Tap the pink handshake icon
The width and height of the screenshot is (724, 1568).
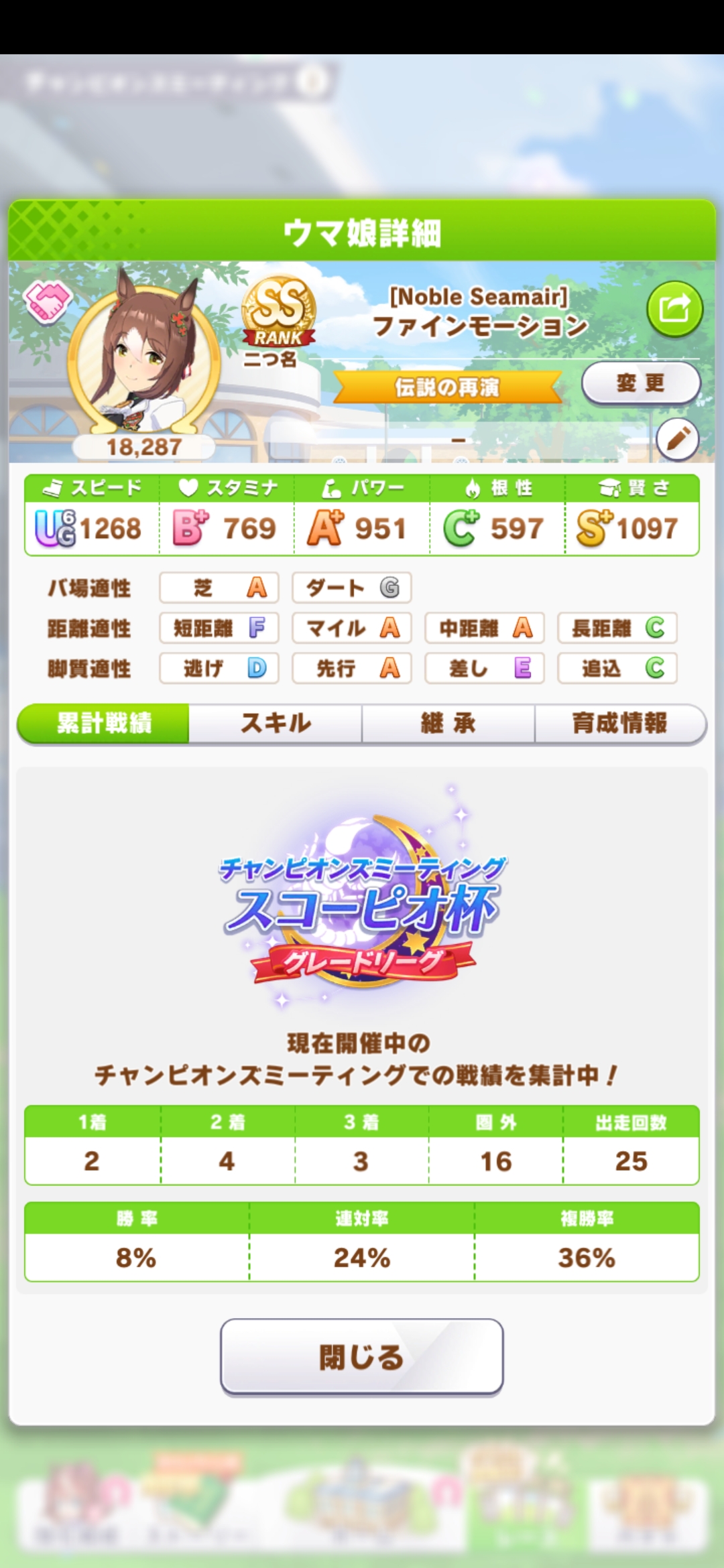48,300
